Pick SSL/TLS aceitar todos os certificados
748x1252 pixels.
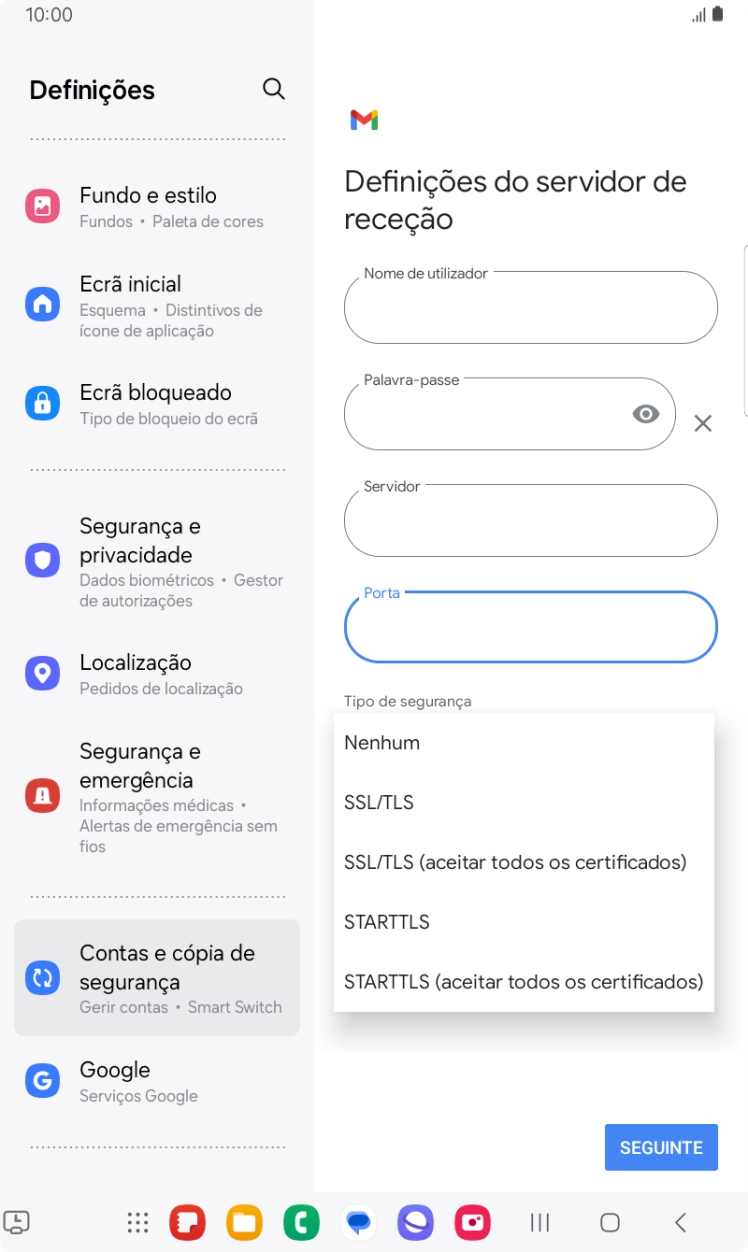pos(517,861)
